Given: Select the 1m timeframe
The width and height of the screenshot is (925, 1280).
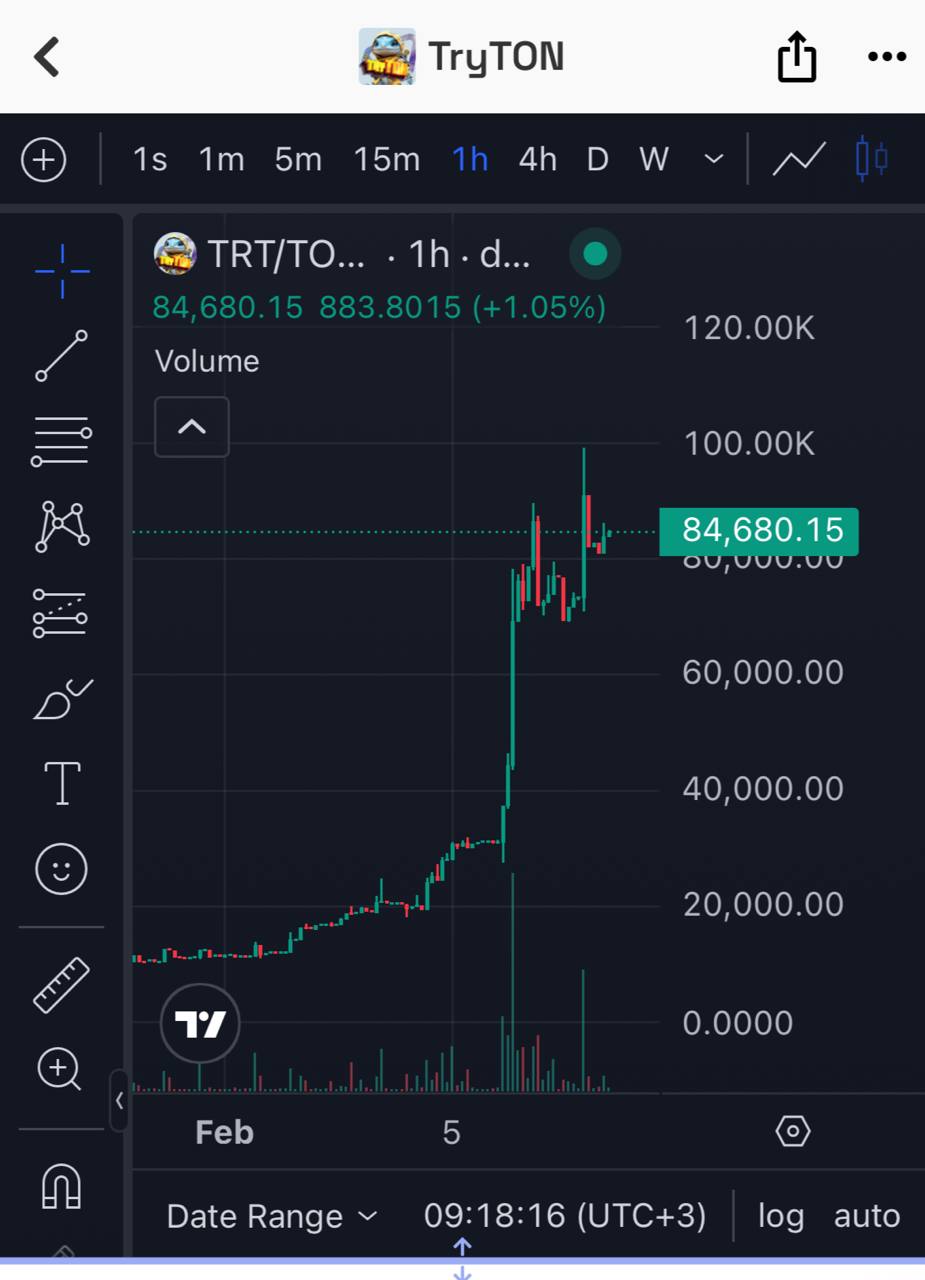Looking at the screenshot, I should point(221,160).
